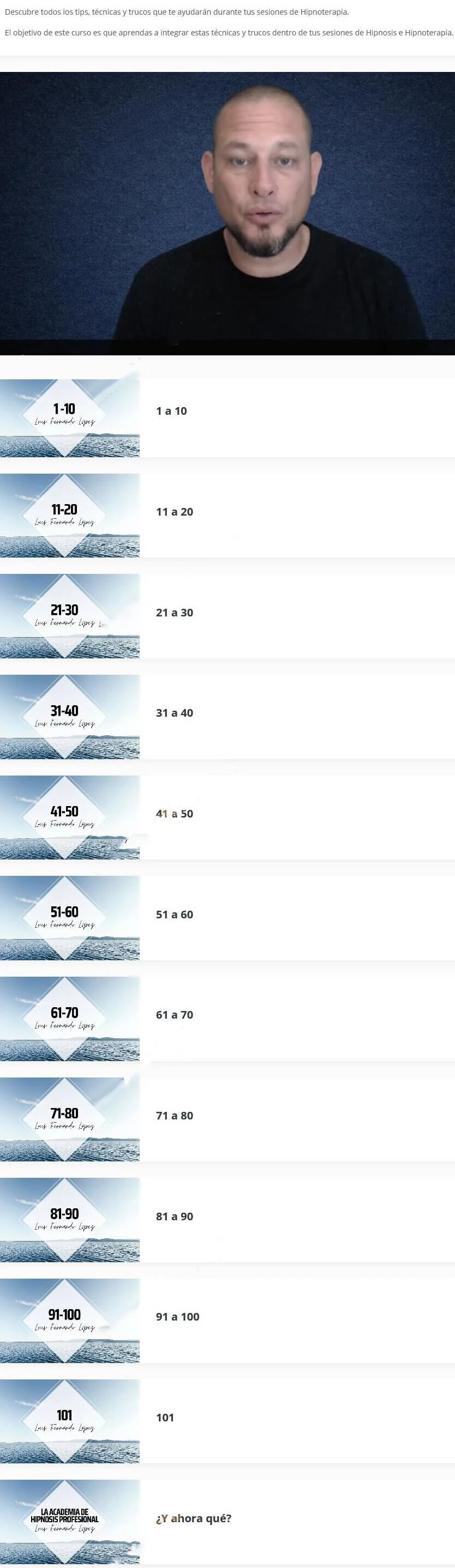Open lesson 21 a 30

[x=174, y=613]
